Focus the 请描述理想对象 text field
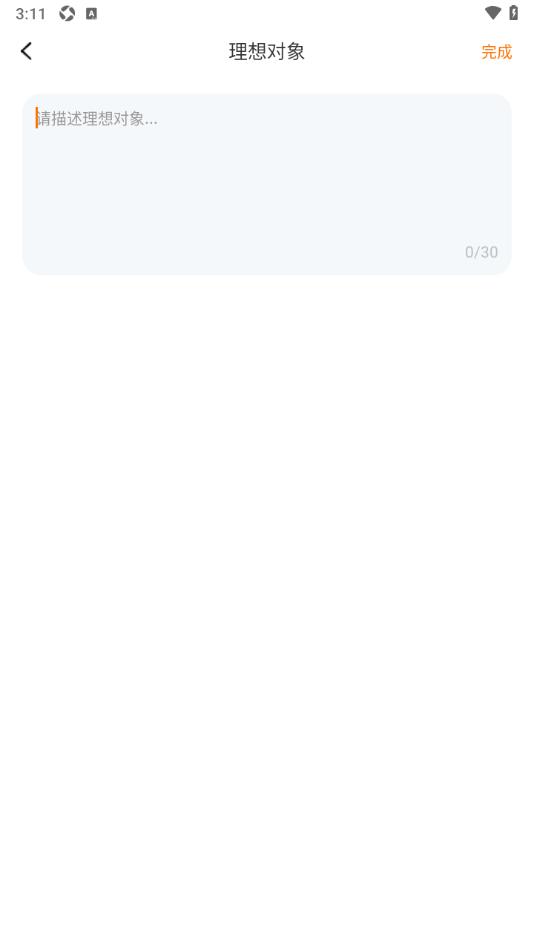Image resolution: width=534 pixels, height=950 pixels. coord(267,184)
